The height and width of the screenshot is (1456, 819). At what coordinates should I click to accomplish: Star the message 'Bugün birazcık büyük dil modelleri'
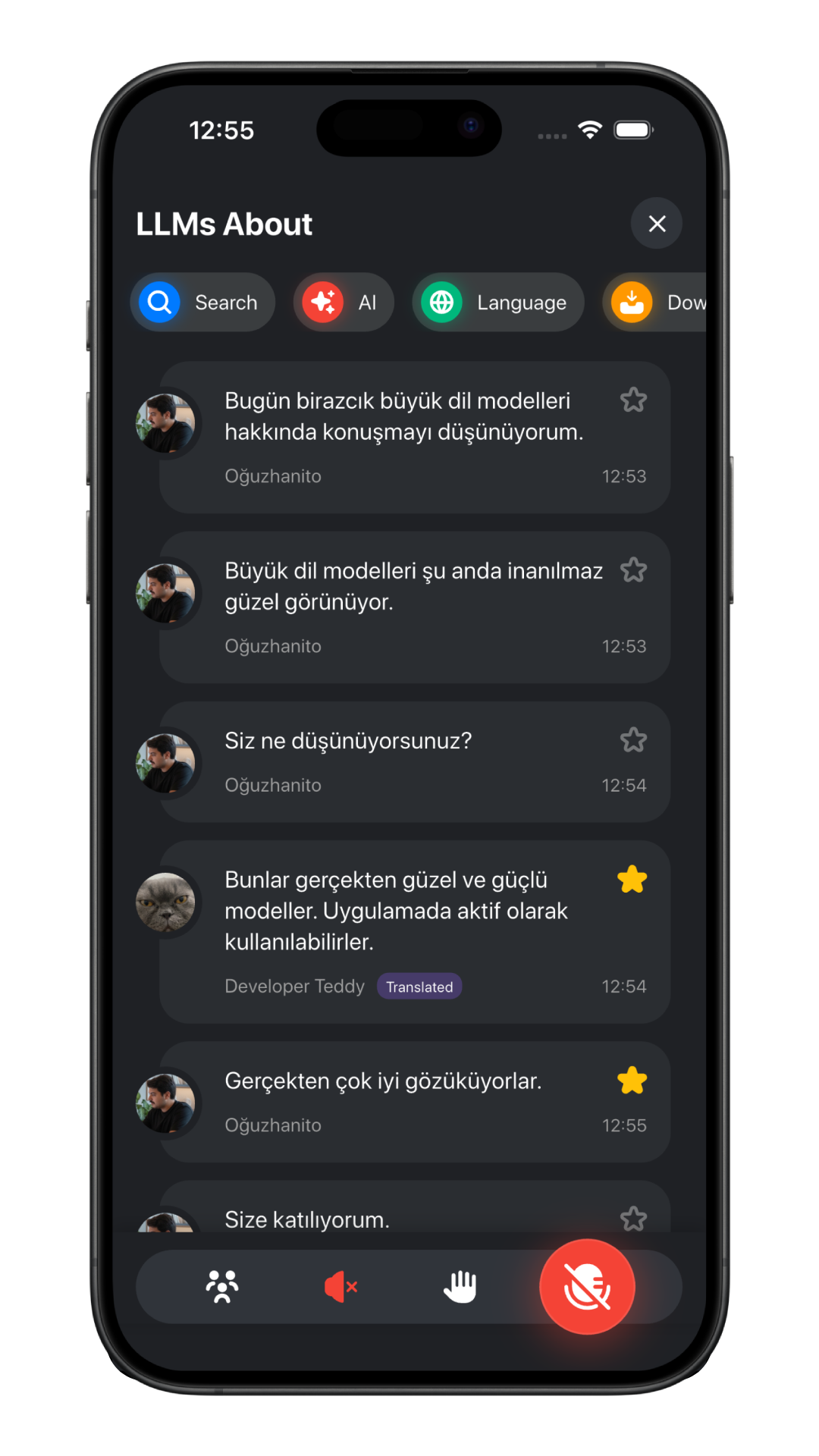pyautogui.click(x=633, y=400)
